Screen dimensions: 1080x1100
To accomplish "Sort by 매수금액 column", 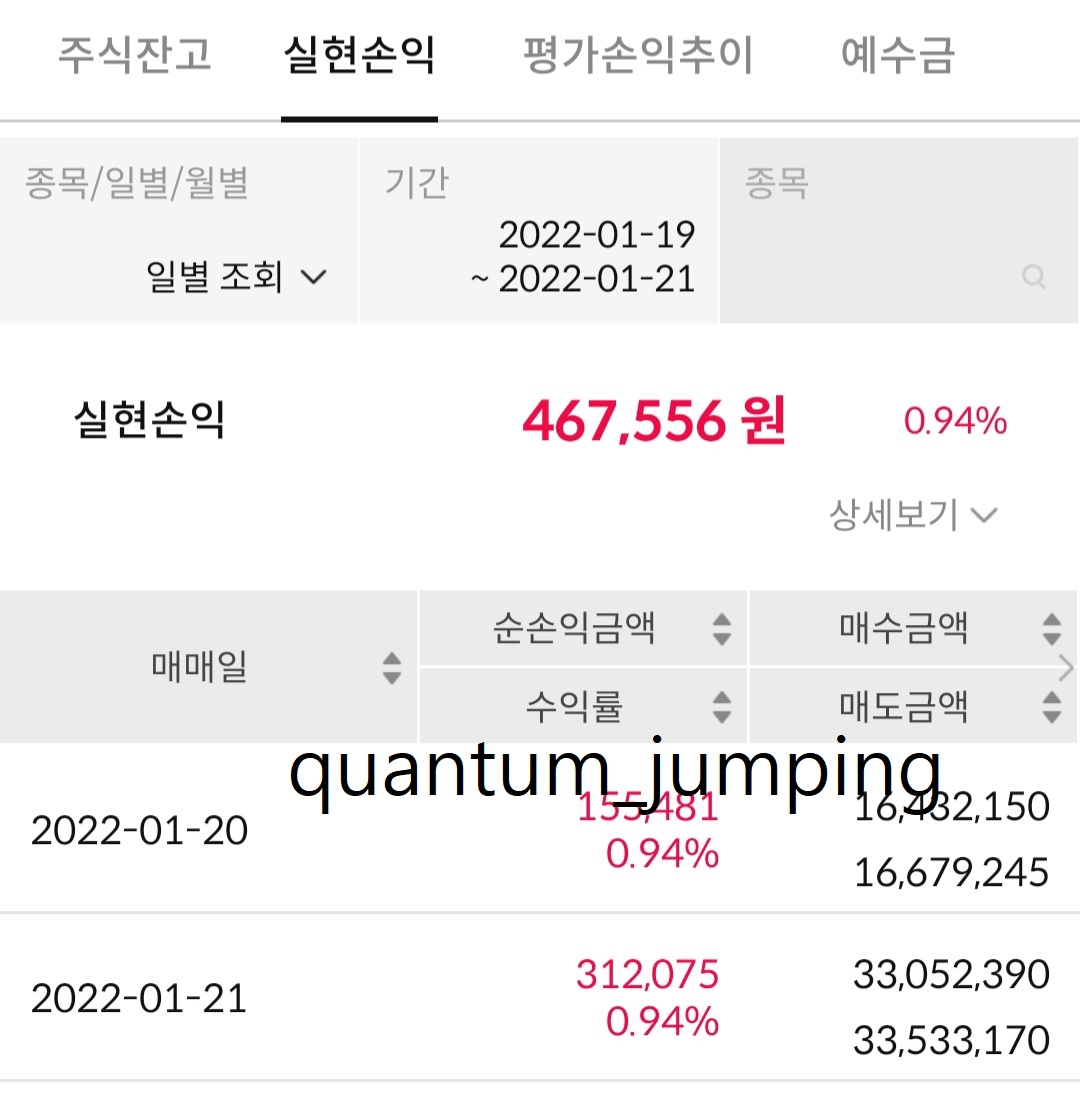I will pos(1050,629).
